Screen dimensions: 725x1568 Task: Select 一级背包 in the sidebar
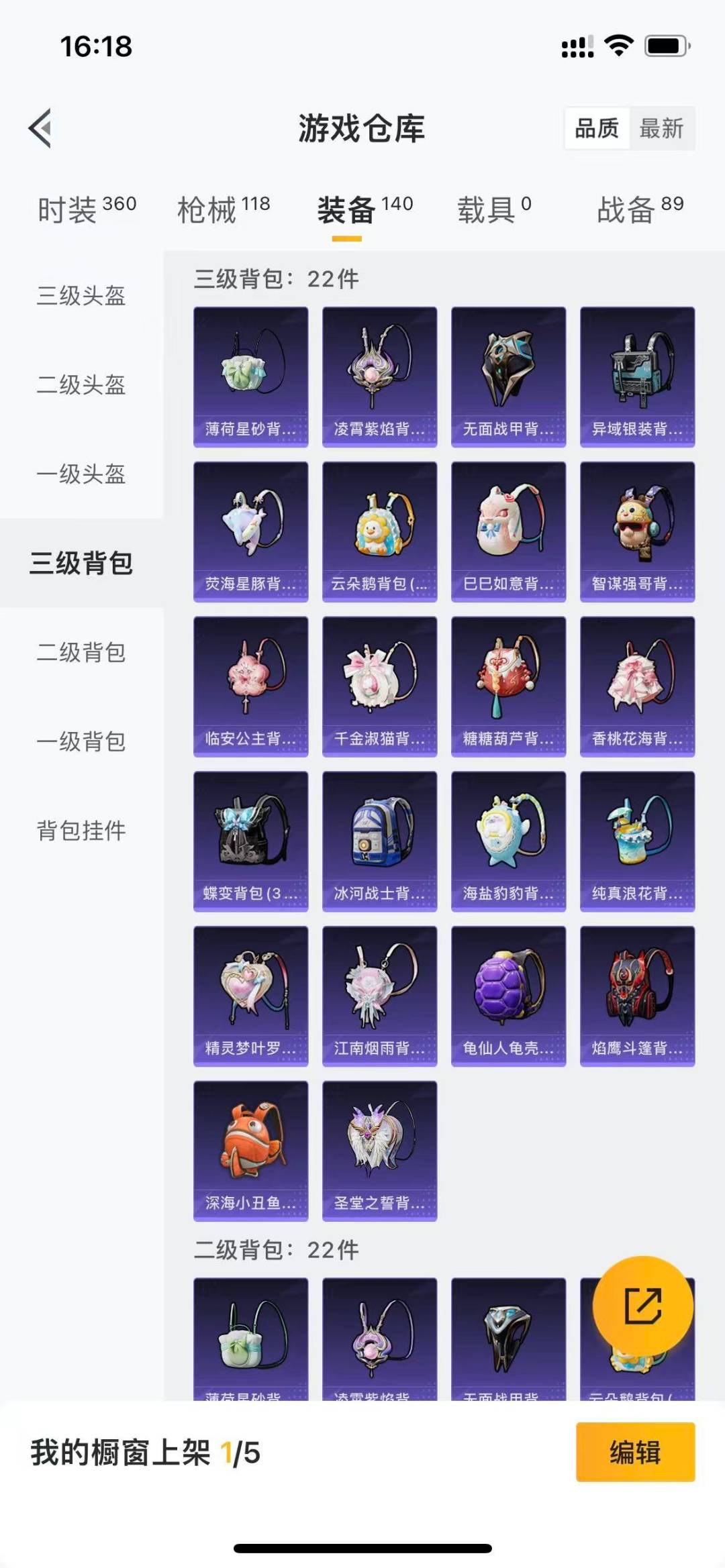(81, 741)
